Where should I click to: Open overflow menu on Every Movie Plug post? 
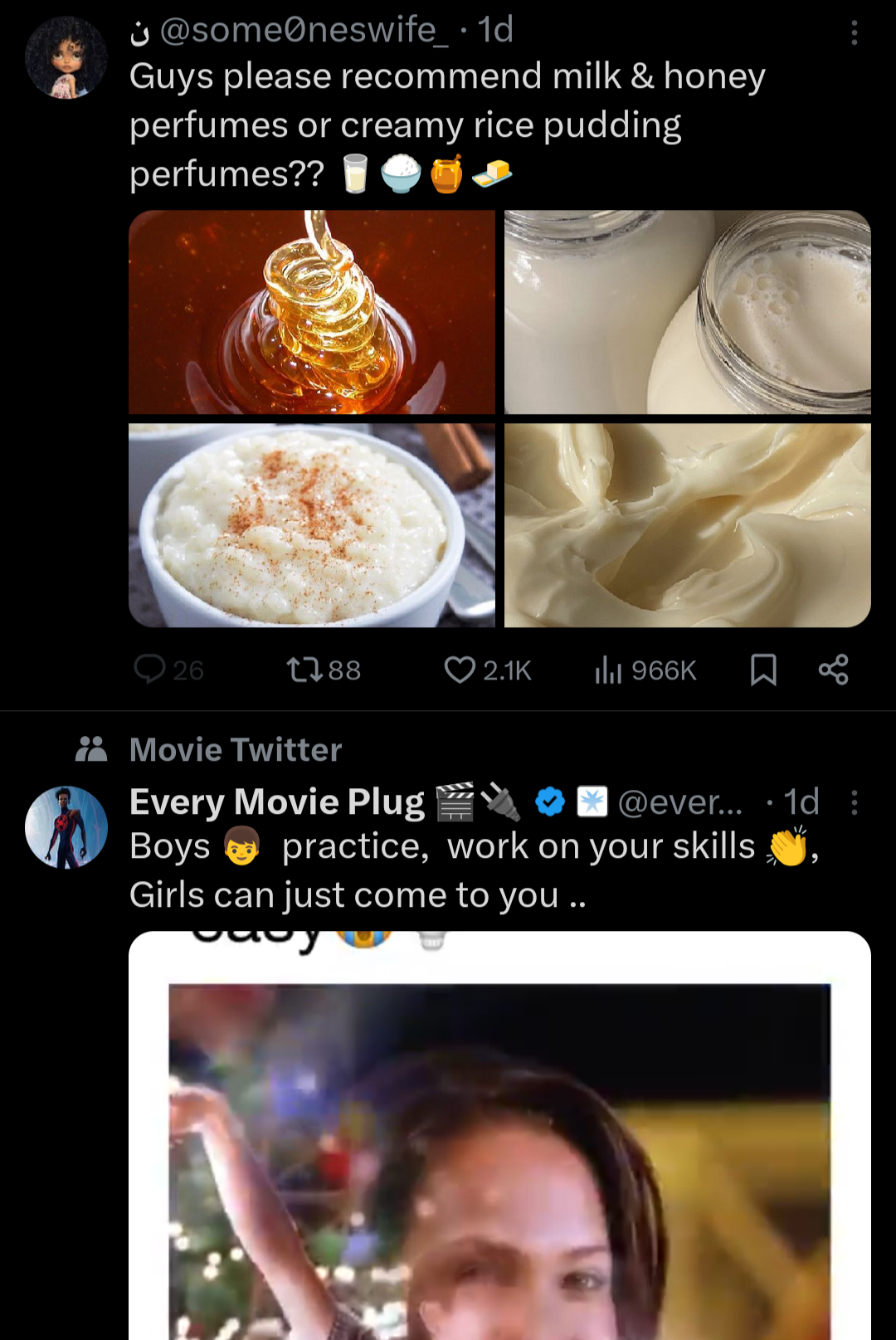(x=854, y=802)
